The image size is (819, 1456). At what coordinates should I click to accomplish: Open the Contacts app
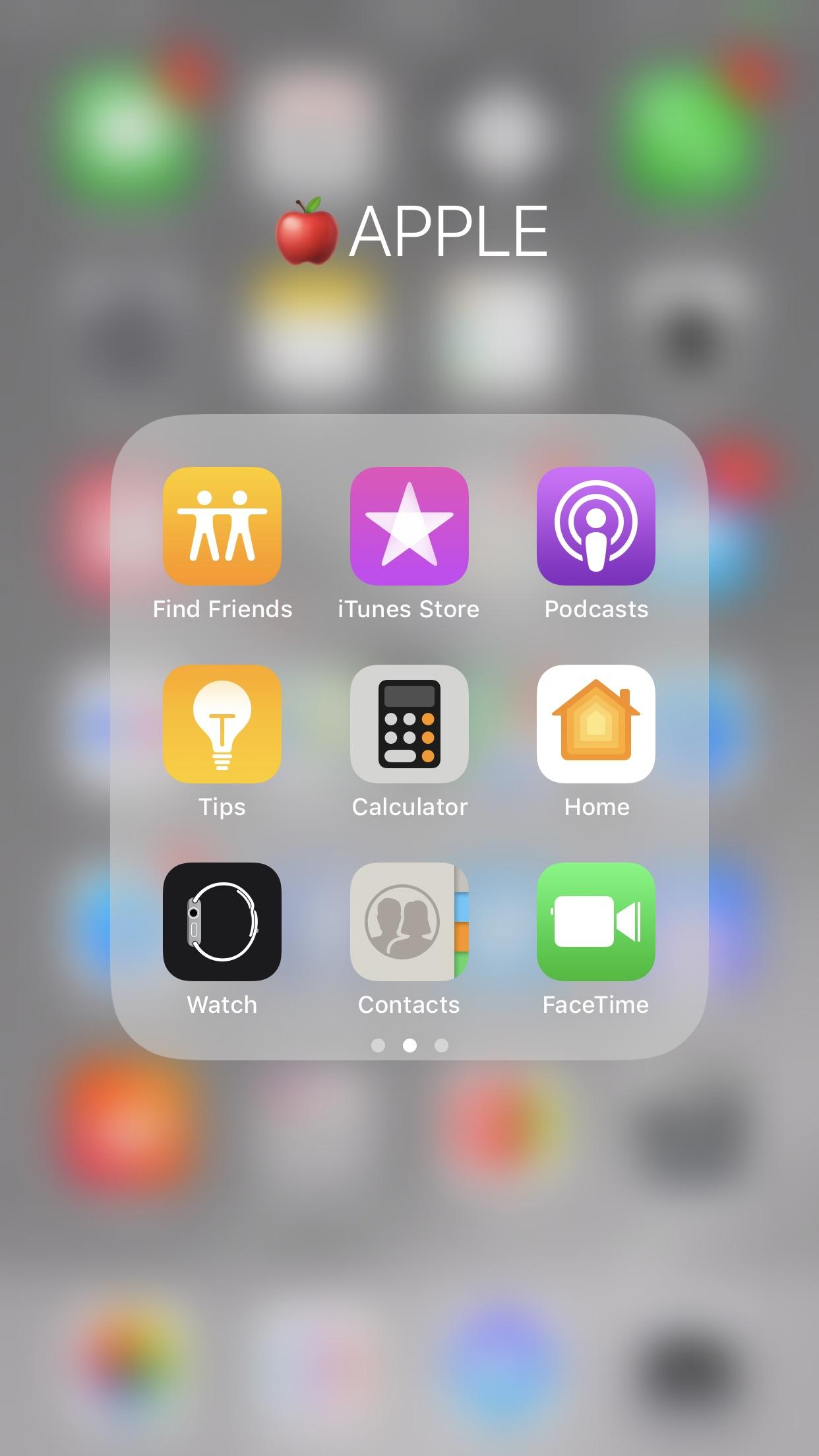pos(409,922)
